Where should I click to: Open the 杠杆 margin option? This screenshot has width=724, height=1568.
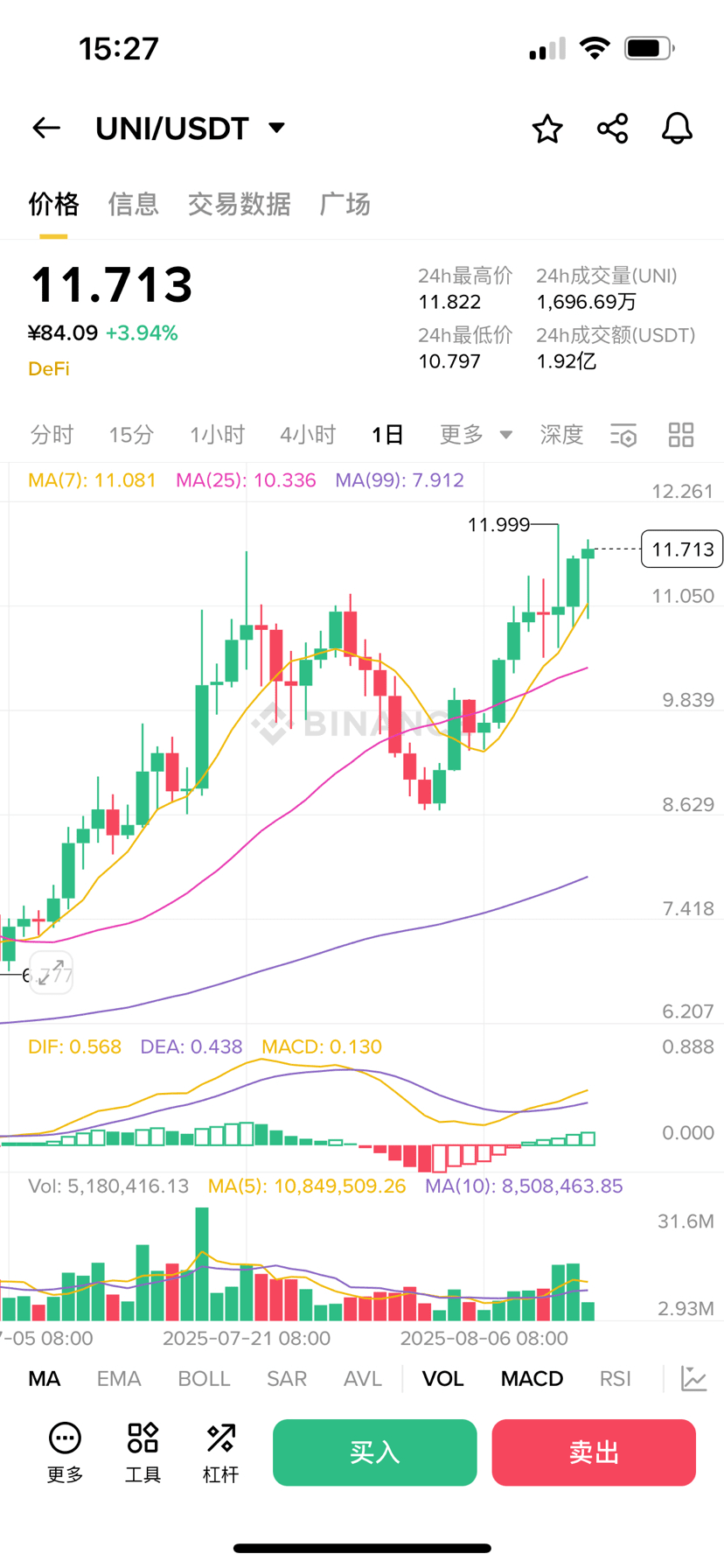220,1452
